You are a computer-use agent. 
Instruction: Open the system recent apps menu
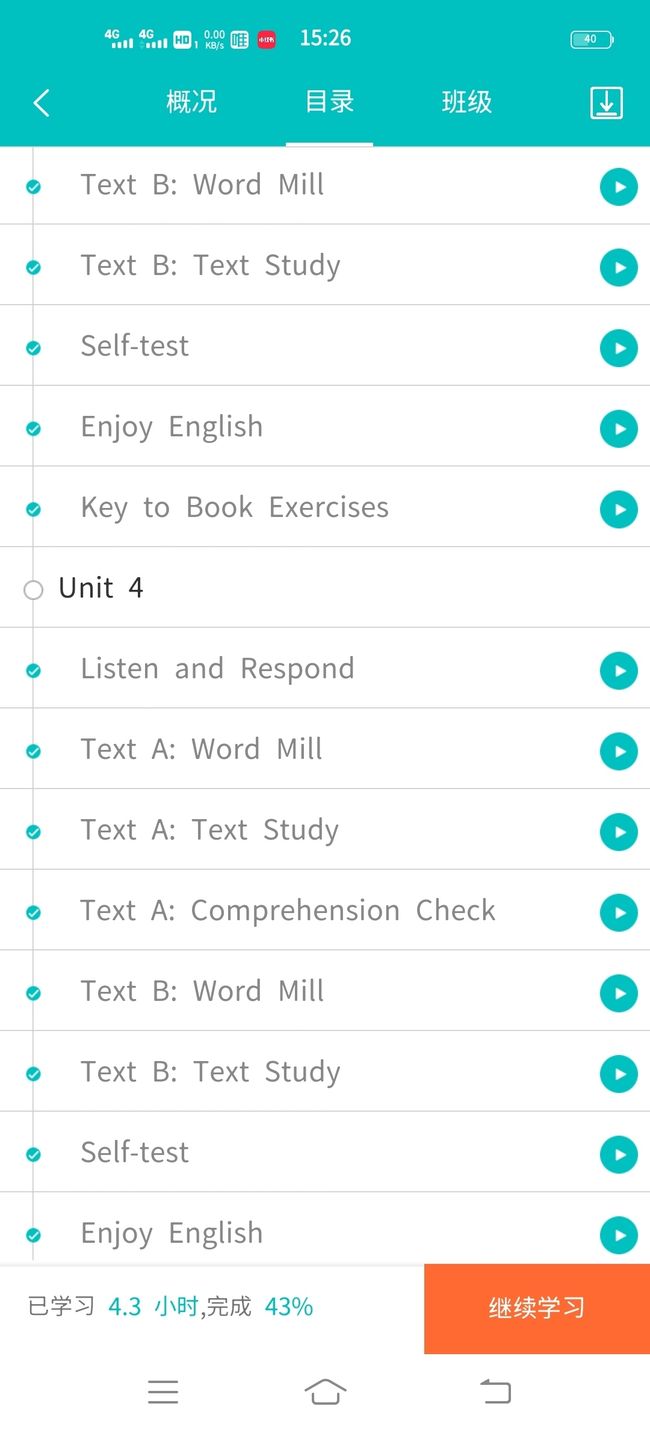coord(163,1391)
